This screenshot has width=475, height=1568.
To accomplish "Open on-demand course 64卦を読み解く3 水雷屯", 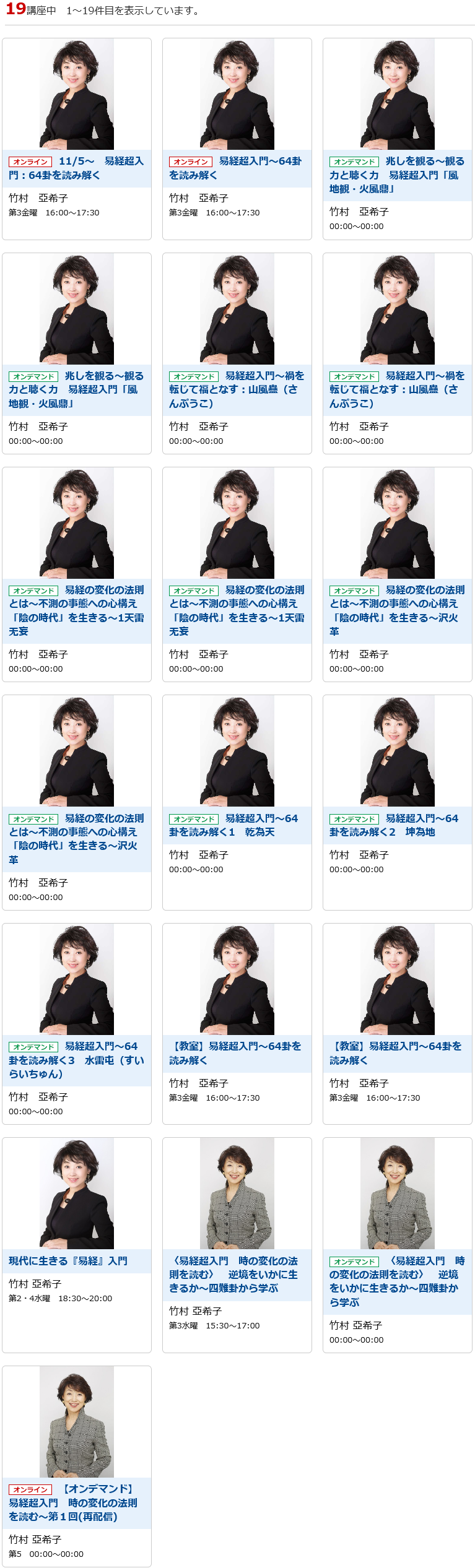I will tap(76, 1060).
